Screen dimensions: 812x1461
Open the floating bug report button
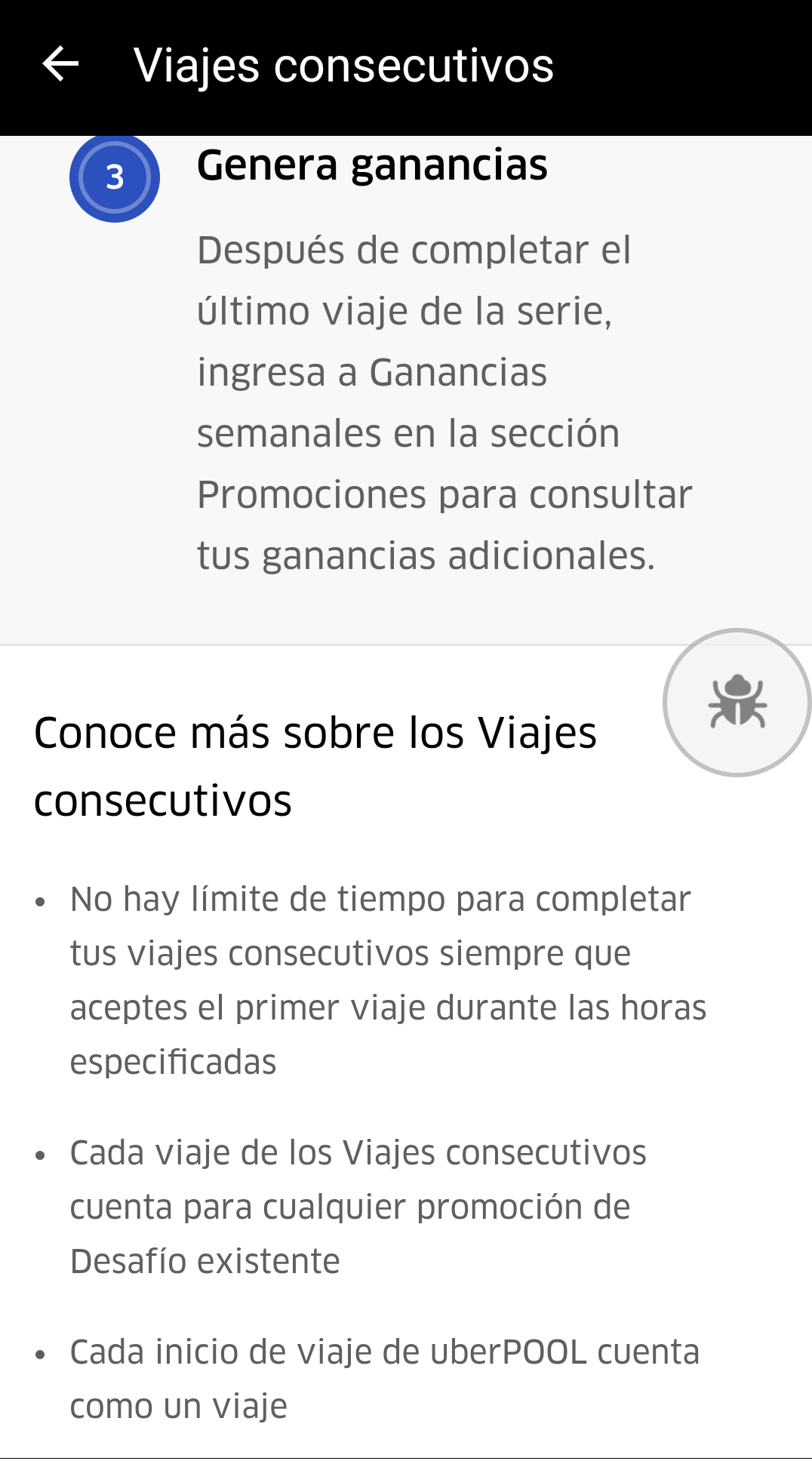(737, 703)
